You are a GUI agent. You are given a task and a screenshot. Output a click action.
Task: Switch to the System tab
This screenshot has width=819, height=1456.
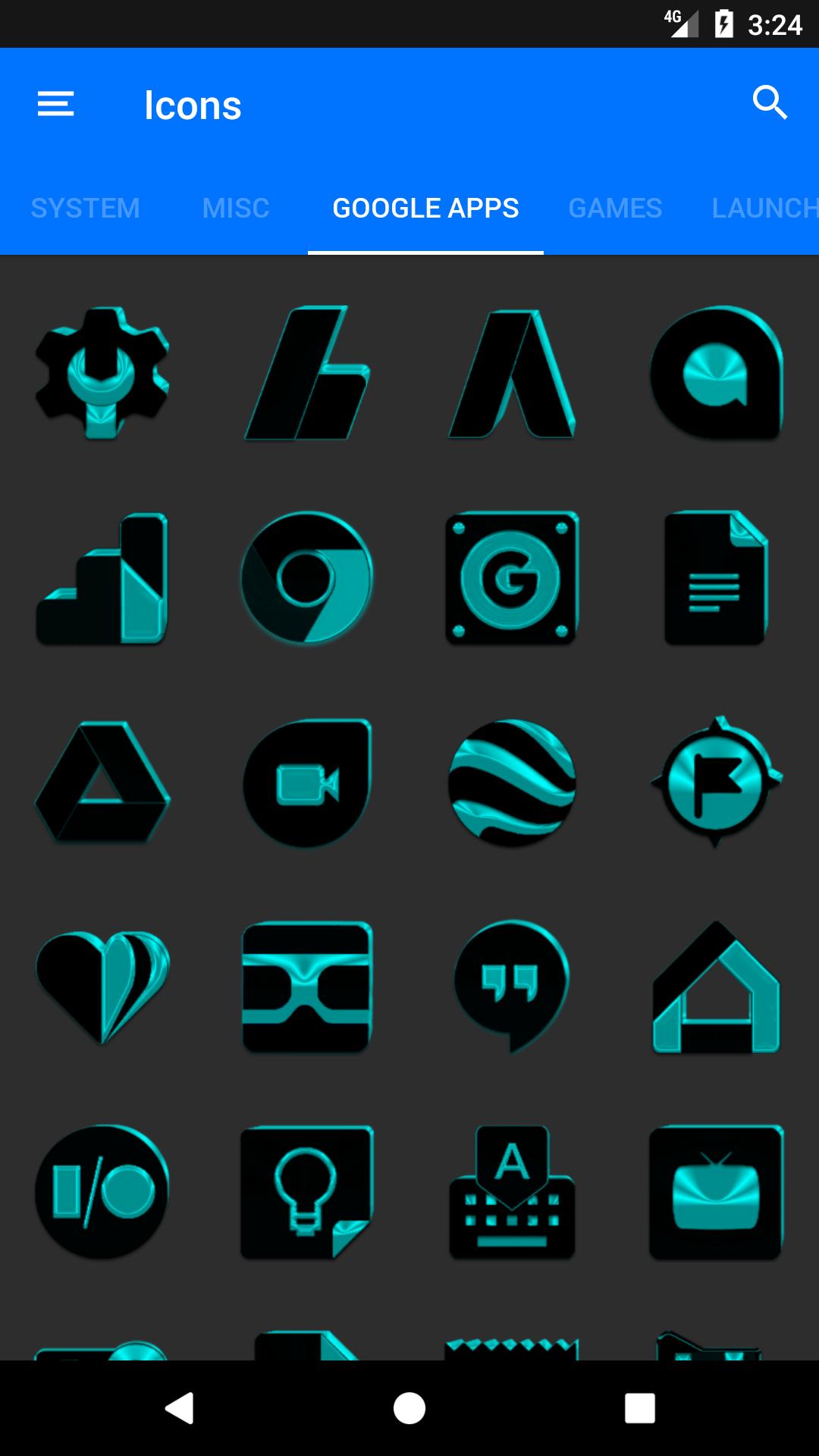(85, 208)
